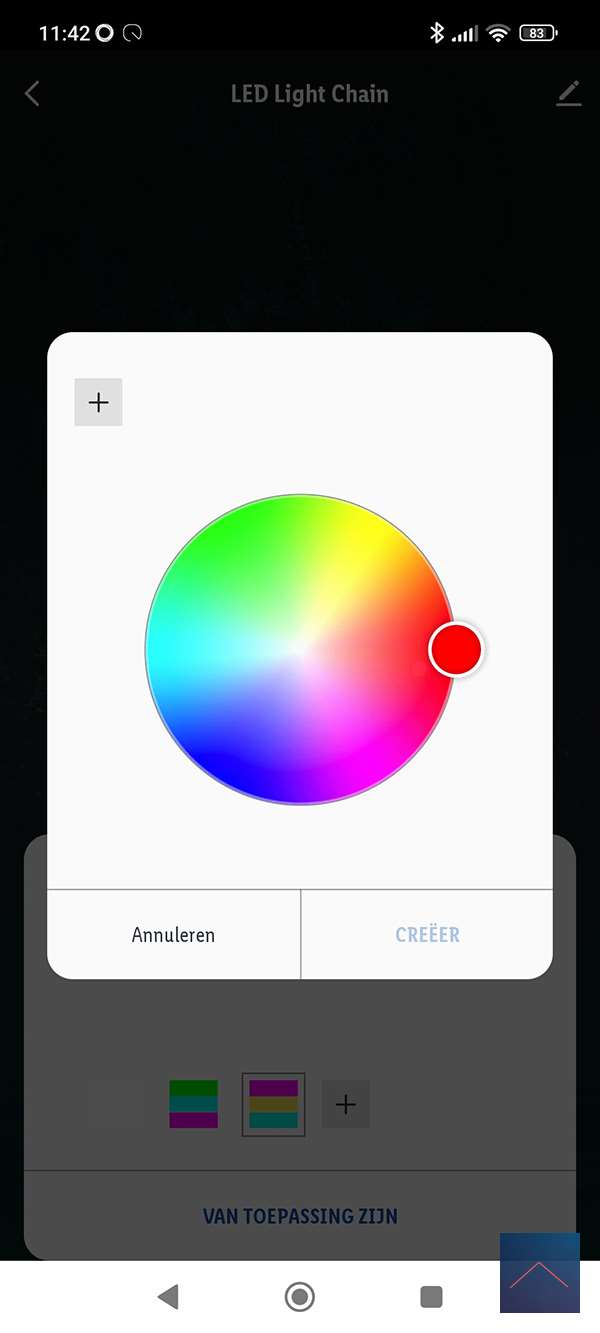Tap the plus button to add a color
Screen dimensions: 600x1333
(x=98, y=402)
